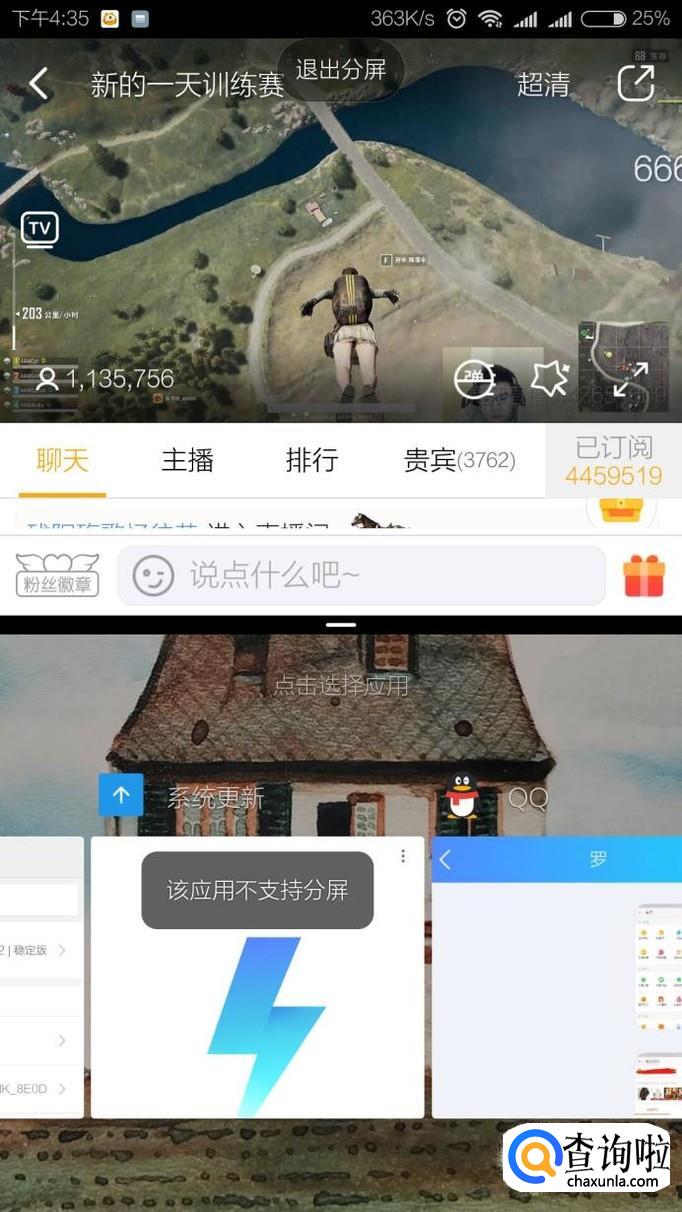Viewport: 682px width, 1212px height.
Task: Enter fullscreen video mode
Action: 630,379
